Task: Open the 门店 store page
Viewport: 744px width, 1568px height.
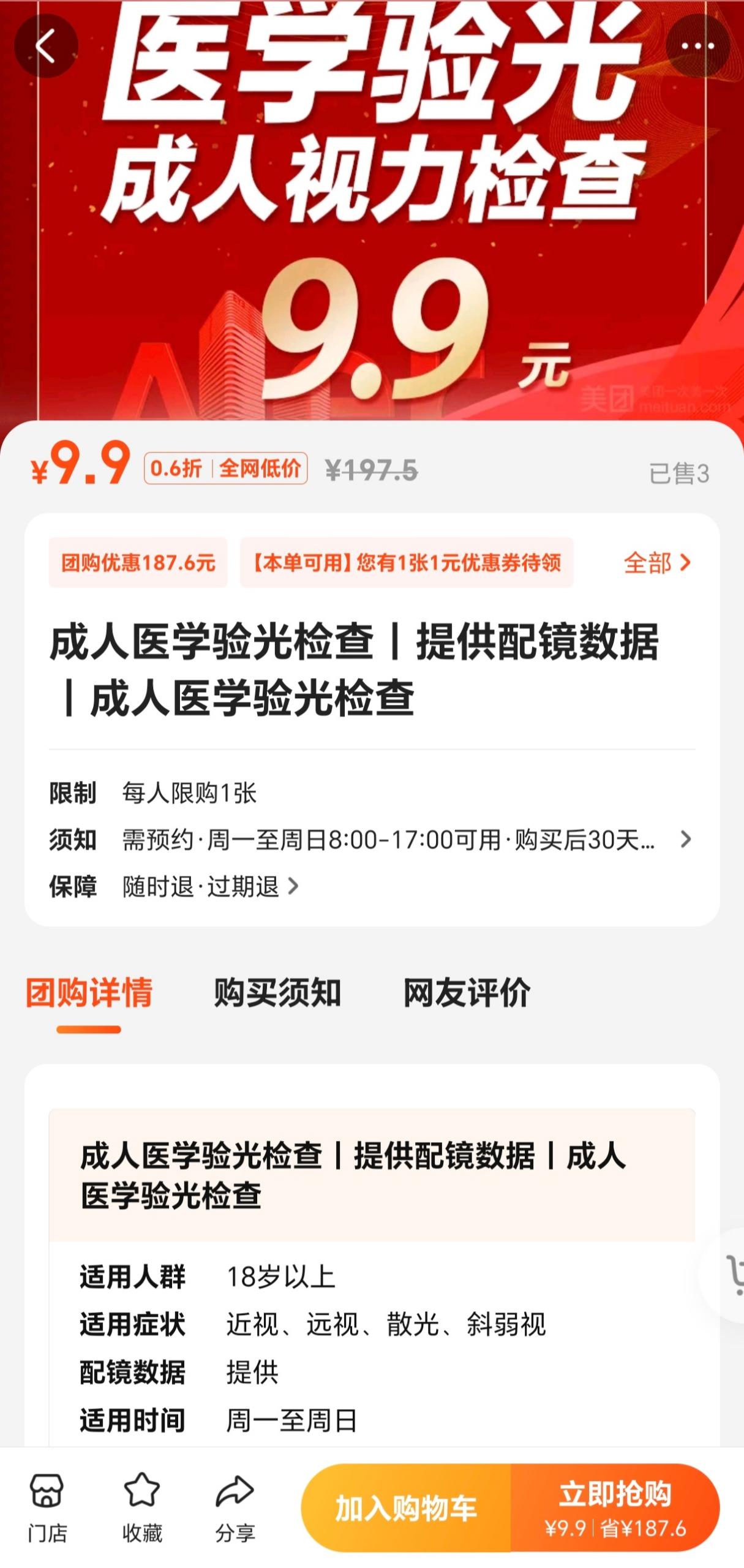Action: [47, 1507]
